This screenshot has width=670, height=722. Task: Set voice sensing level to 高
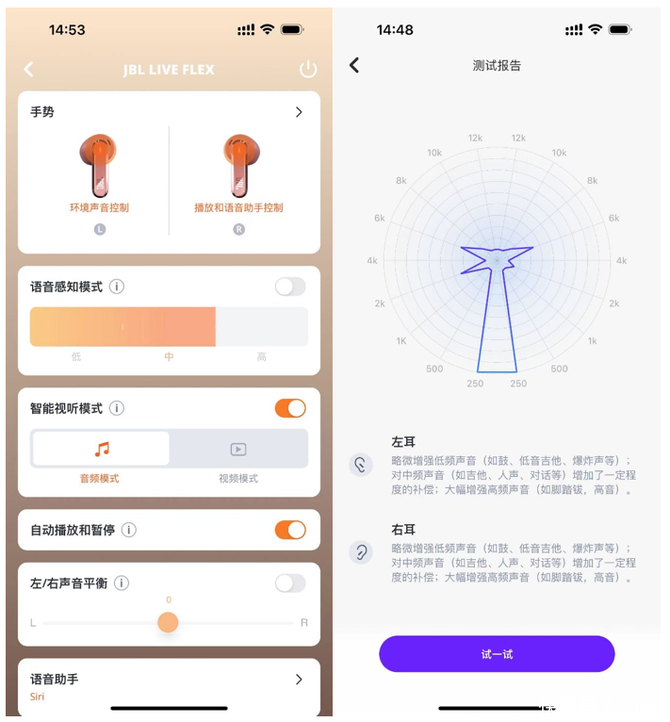262,327
